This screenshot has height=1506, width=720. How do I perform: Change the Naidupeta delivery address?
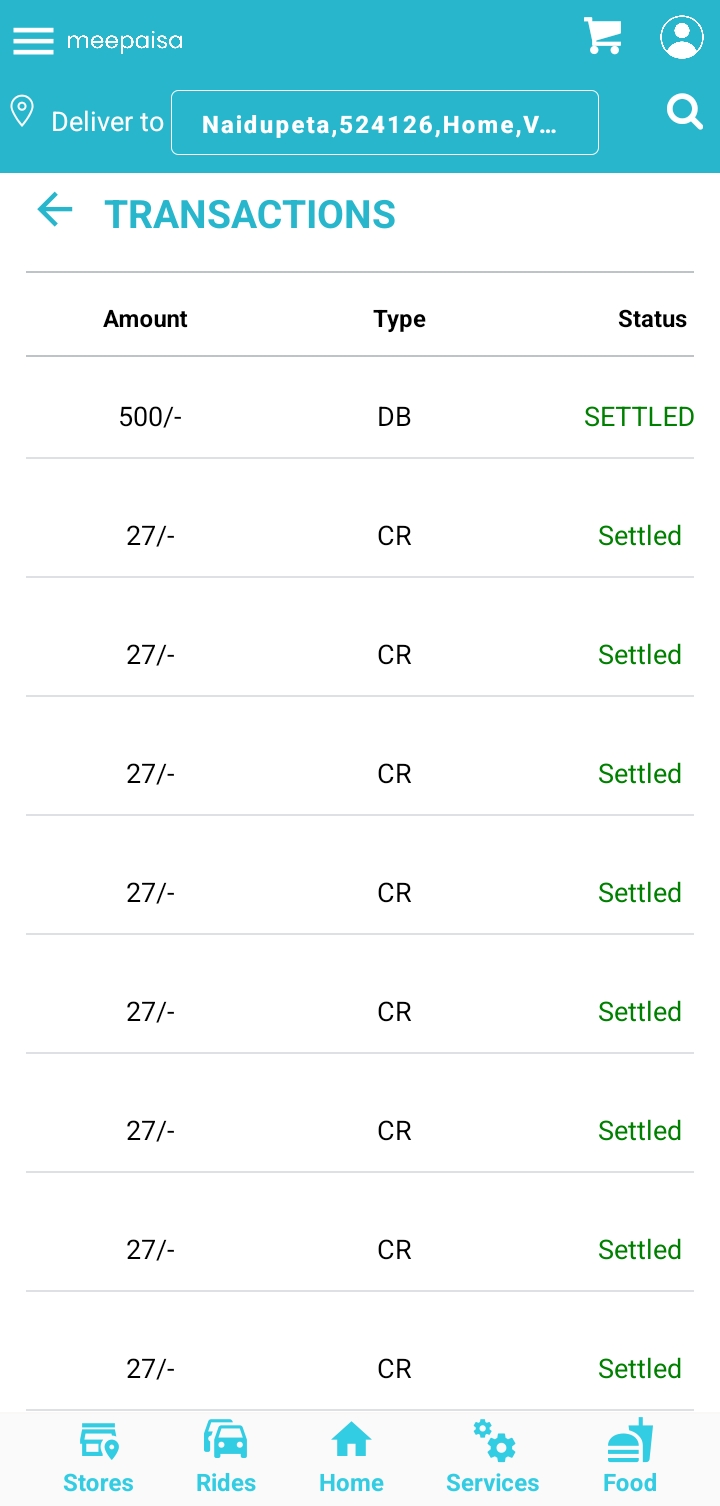[385, 123]
